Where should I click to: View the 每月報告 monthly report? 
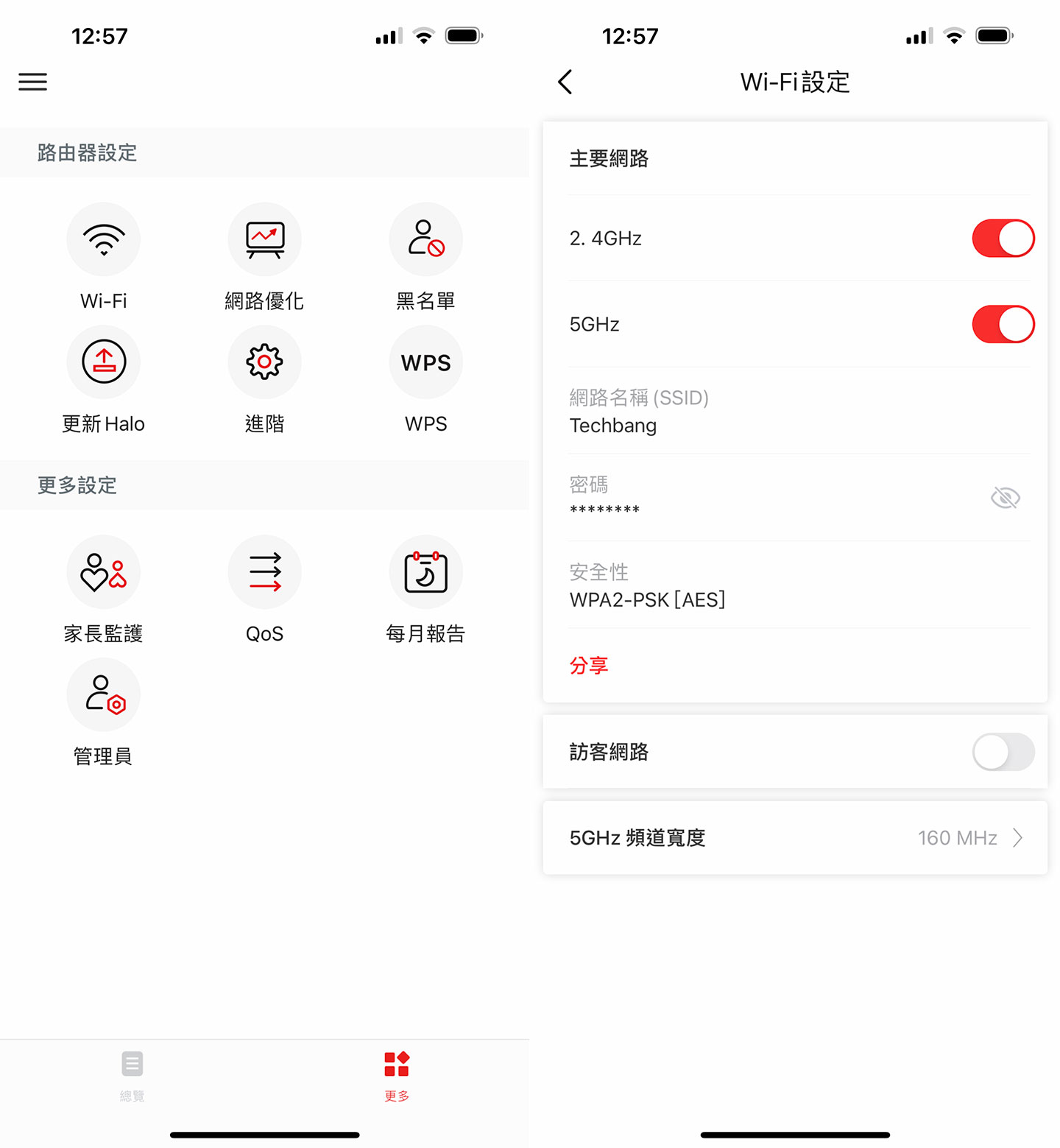click(425, 573)
